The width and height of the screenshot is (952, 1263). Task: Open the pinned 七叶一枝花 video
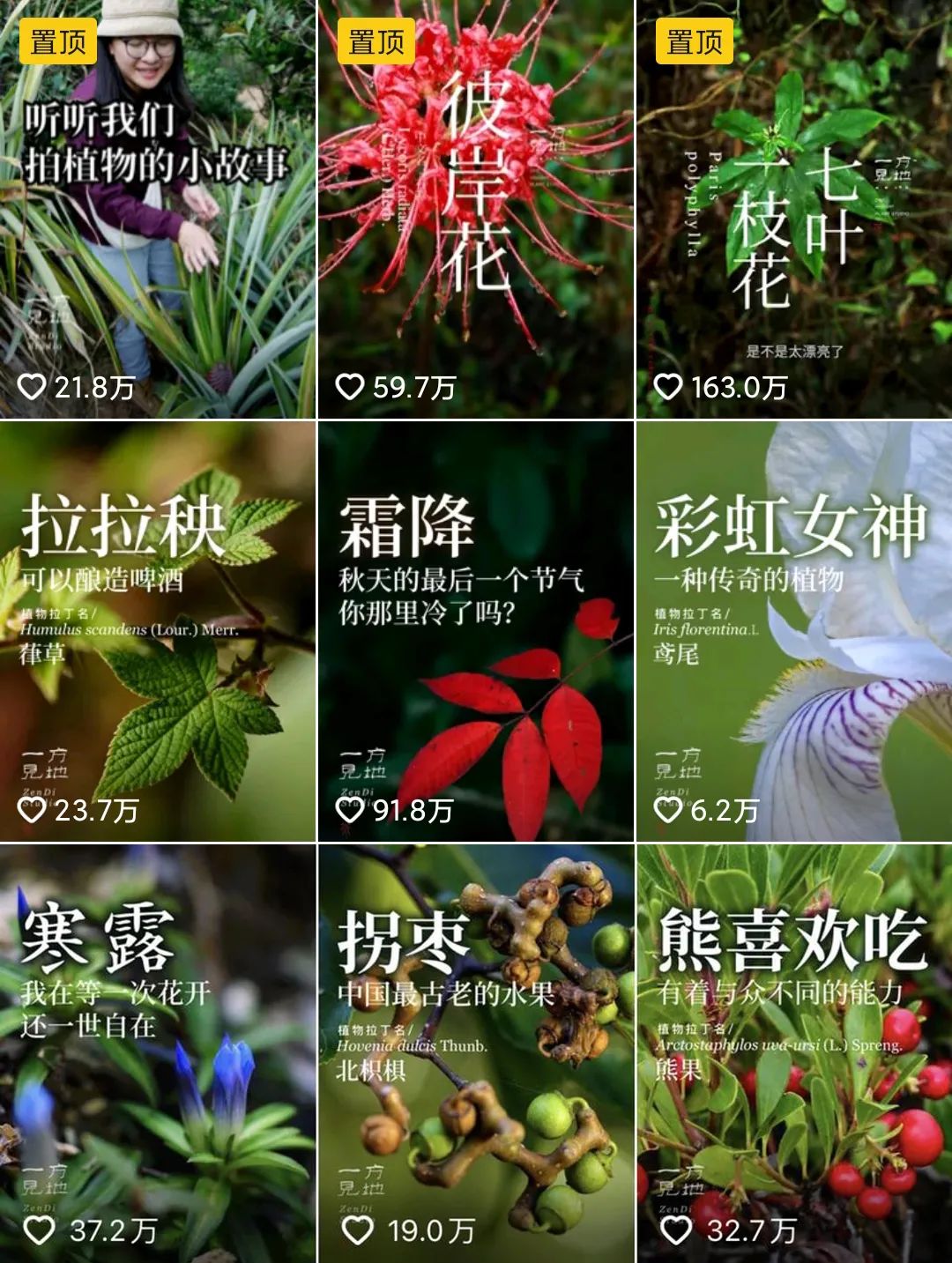793,209
